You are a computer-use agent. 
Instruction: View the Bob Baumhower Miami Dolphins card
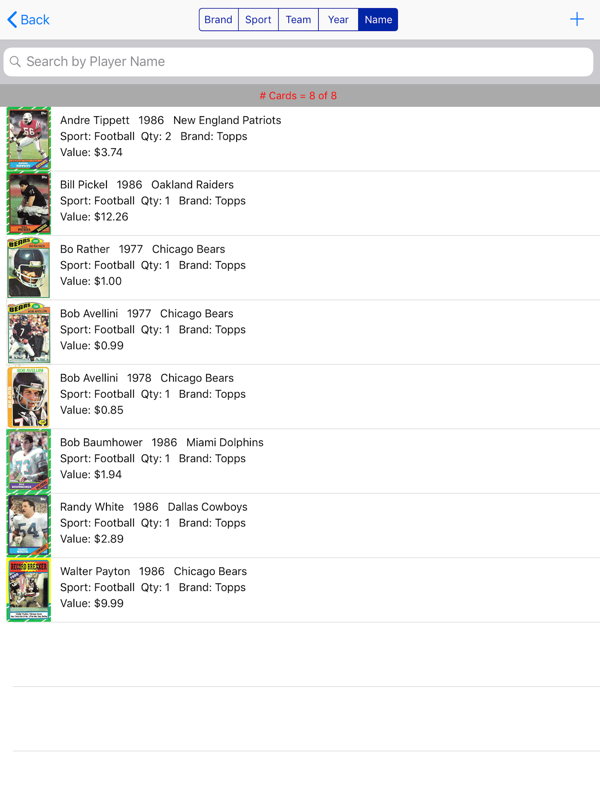tap(300, 459)
